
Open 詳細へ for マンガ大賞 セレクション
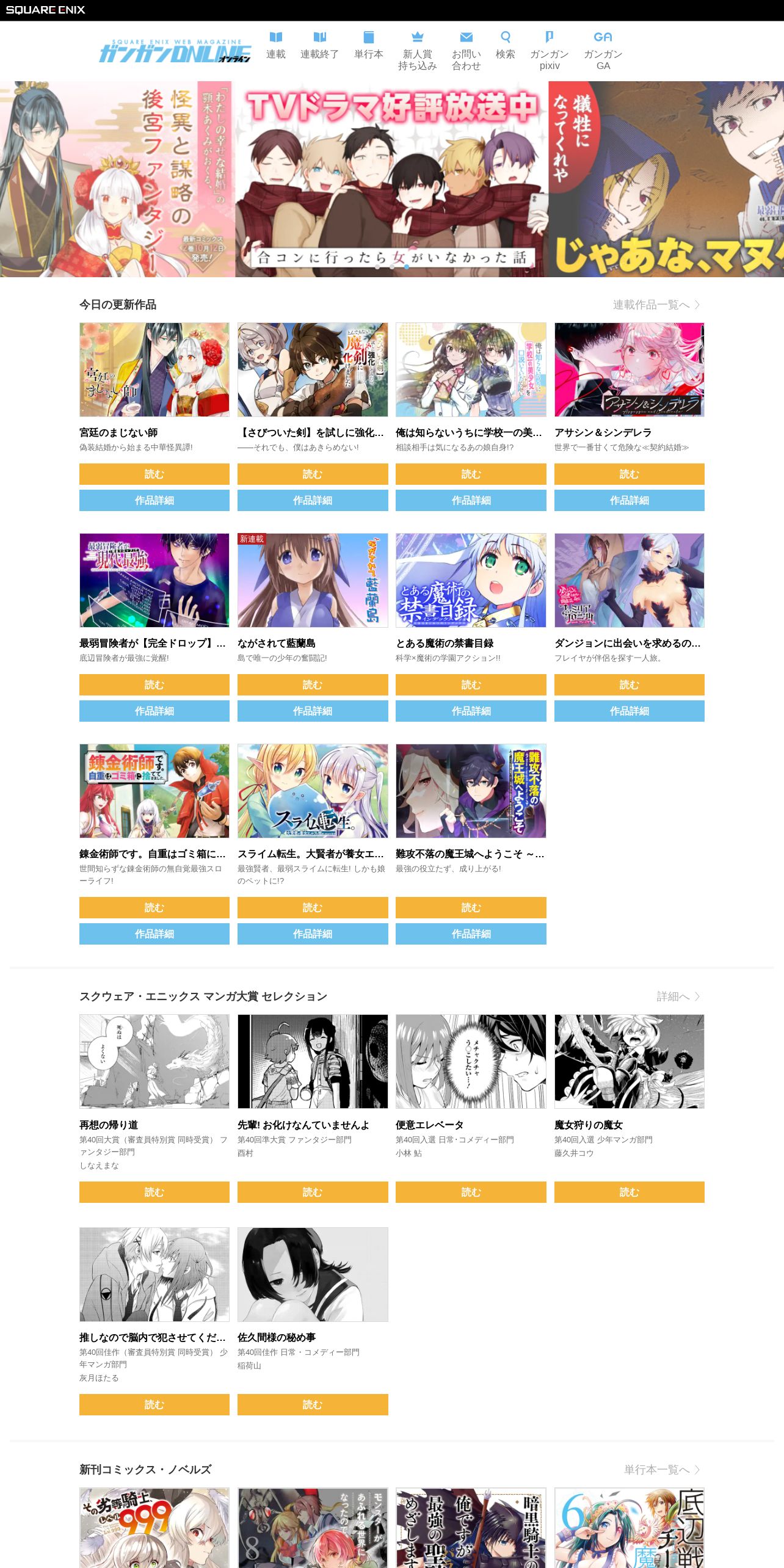(678, 996)
